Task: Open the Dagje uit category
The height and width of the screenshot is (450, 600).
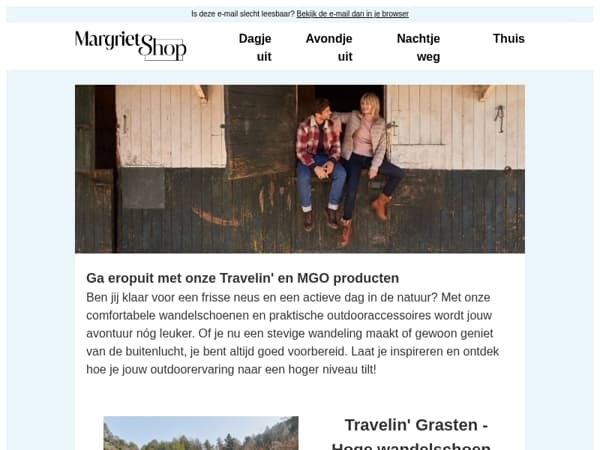Action: [255, 47]
